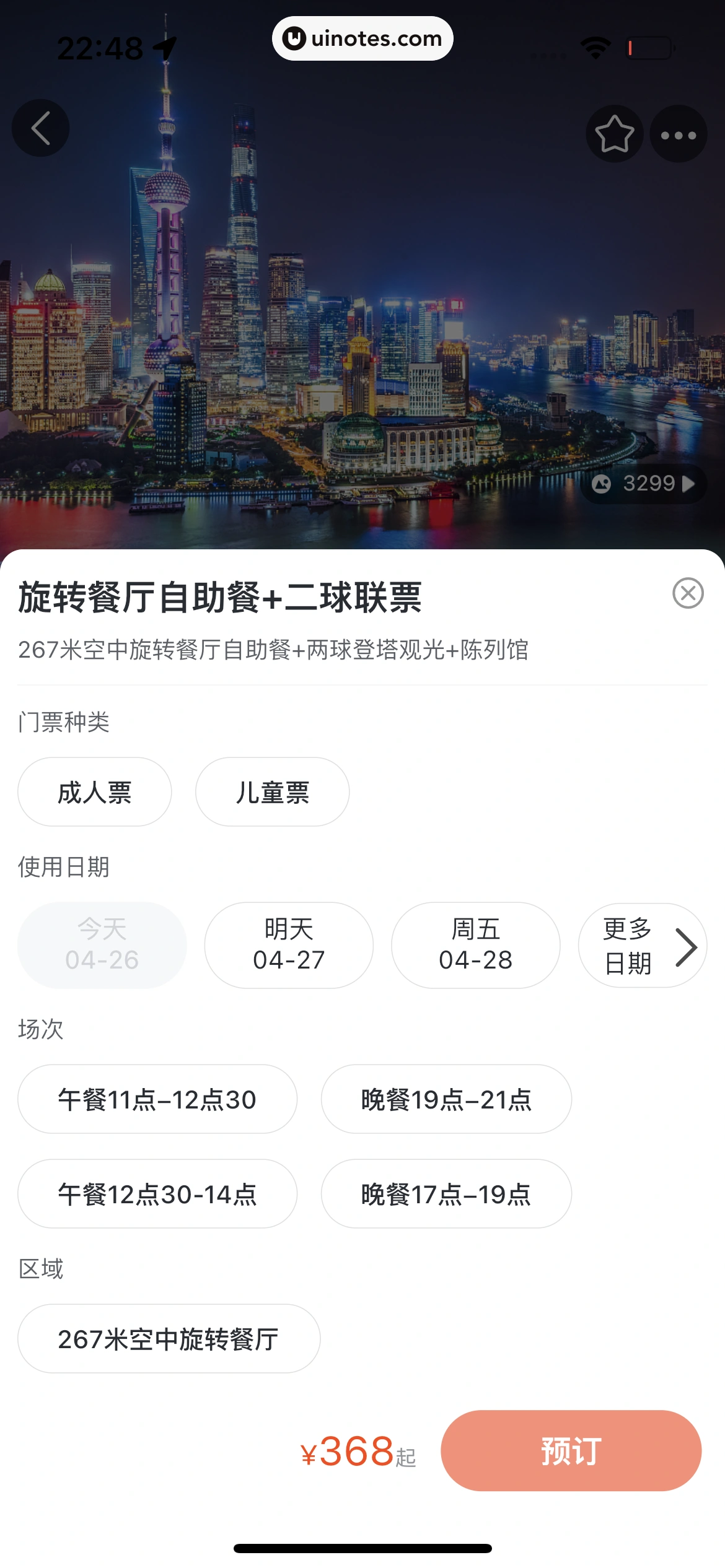
Task: Select 周五 04-28 date
Action: tap(476, 945)
